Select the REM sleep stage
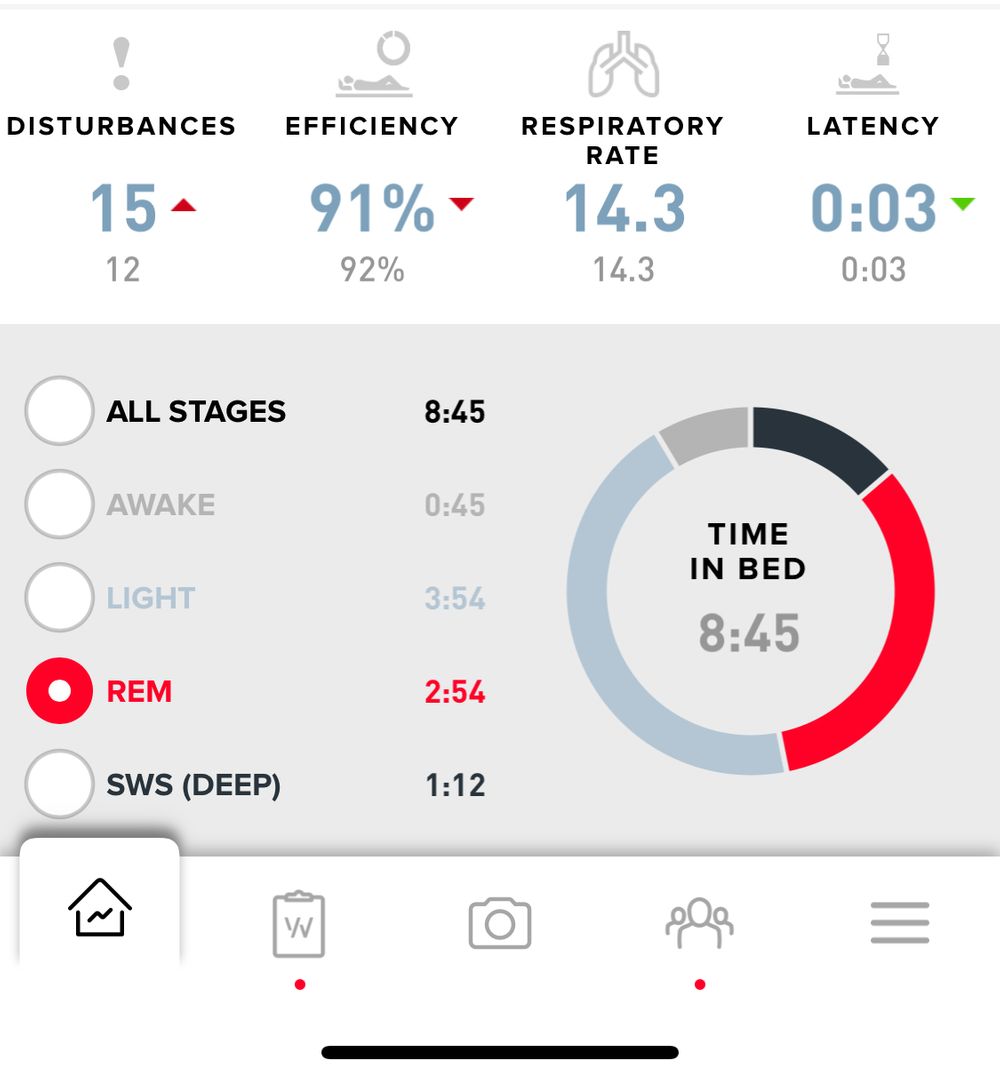1000x1081 pixels. (59, 691)
